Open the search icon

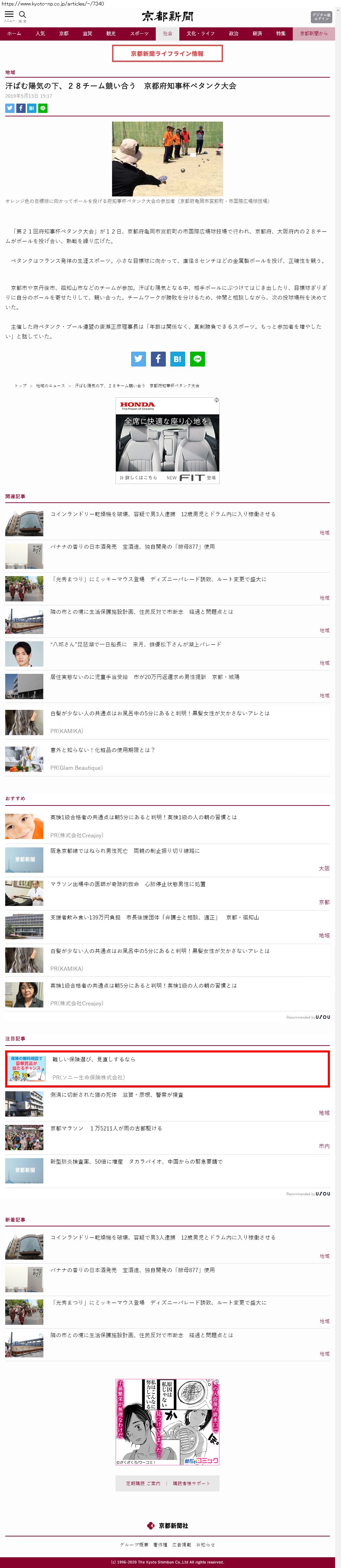click(x=23, y=15)
